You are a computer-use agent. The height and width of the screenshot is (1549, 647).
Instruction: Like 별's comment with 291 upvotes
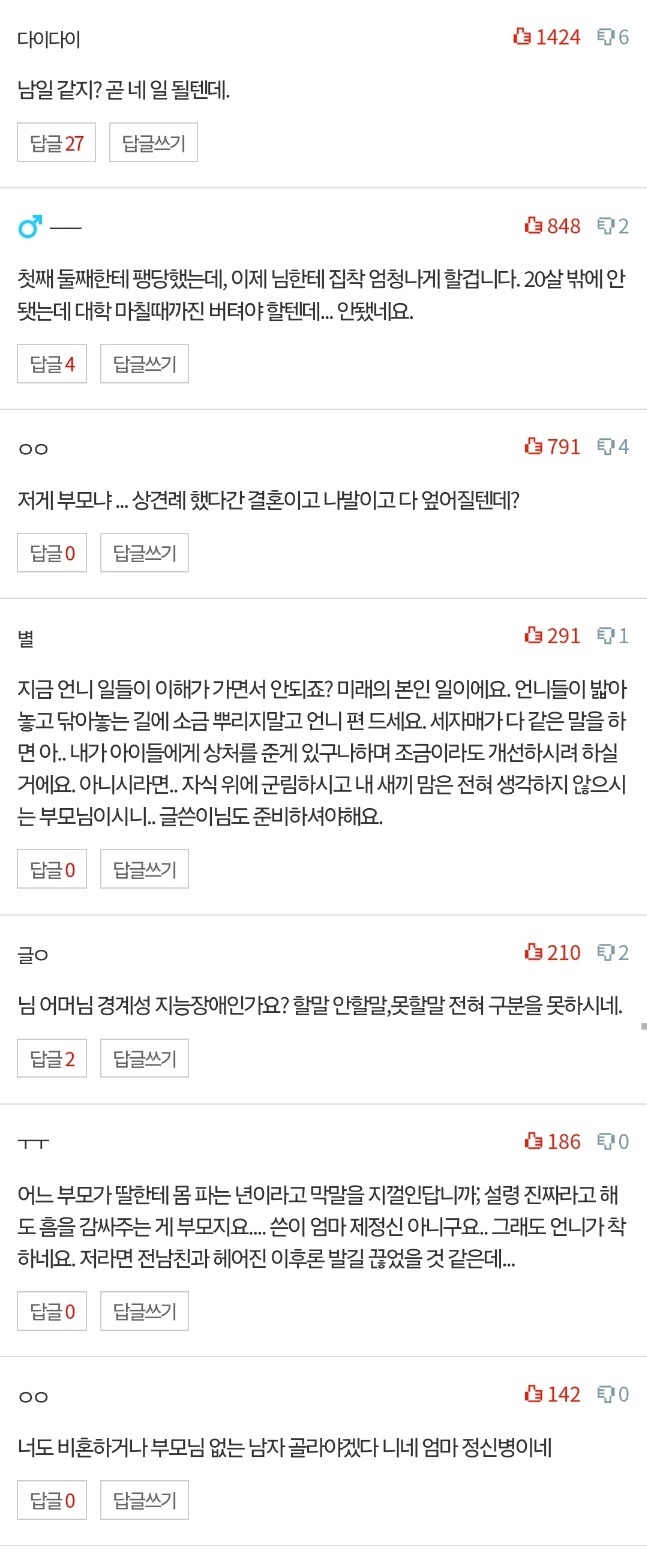[x=552, y=635]
